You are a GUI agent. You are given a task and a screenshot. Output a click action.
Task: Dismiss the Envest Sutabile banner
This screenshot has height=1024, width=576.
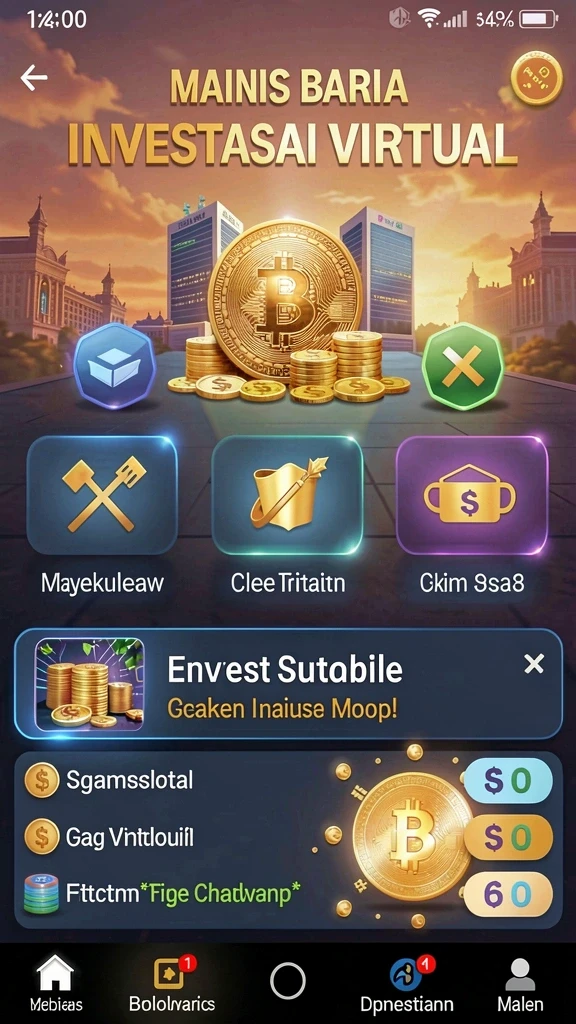point(534,664)
